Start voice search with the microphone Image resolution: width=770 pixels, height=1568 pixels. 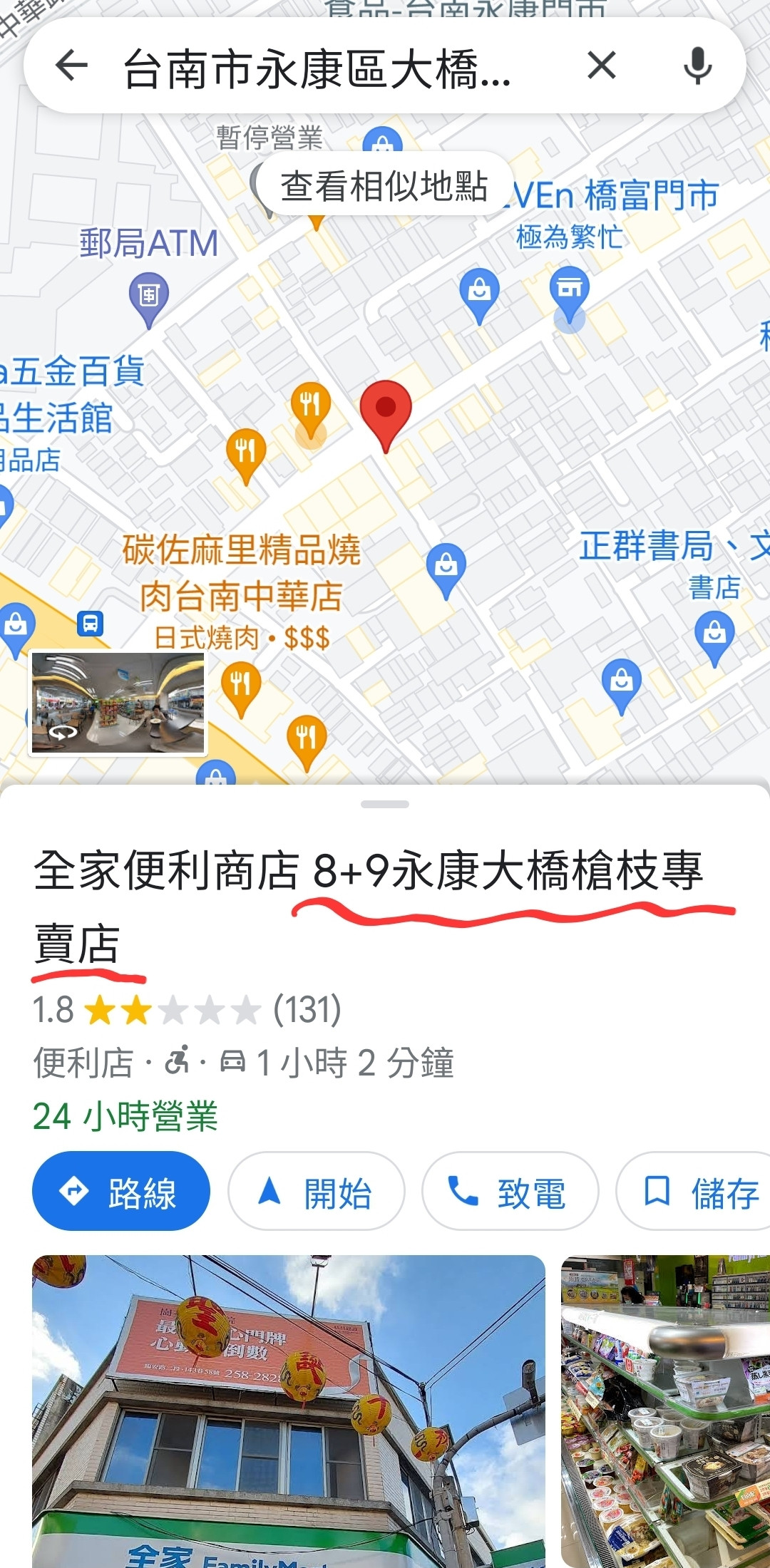tap(697, 66)
